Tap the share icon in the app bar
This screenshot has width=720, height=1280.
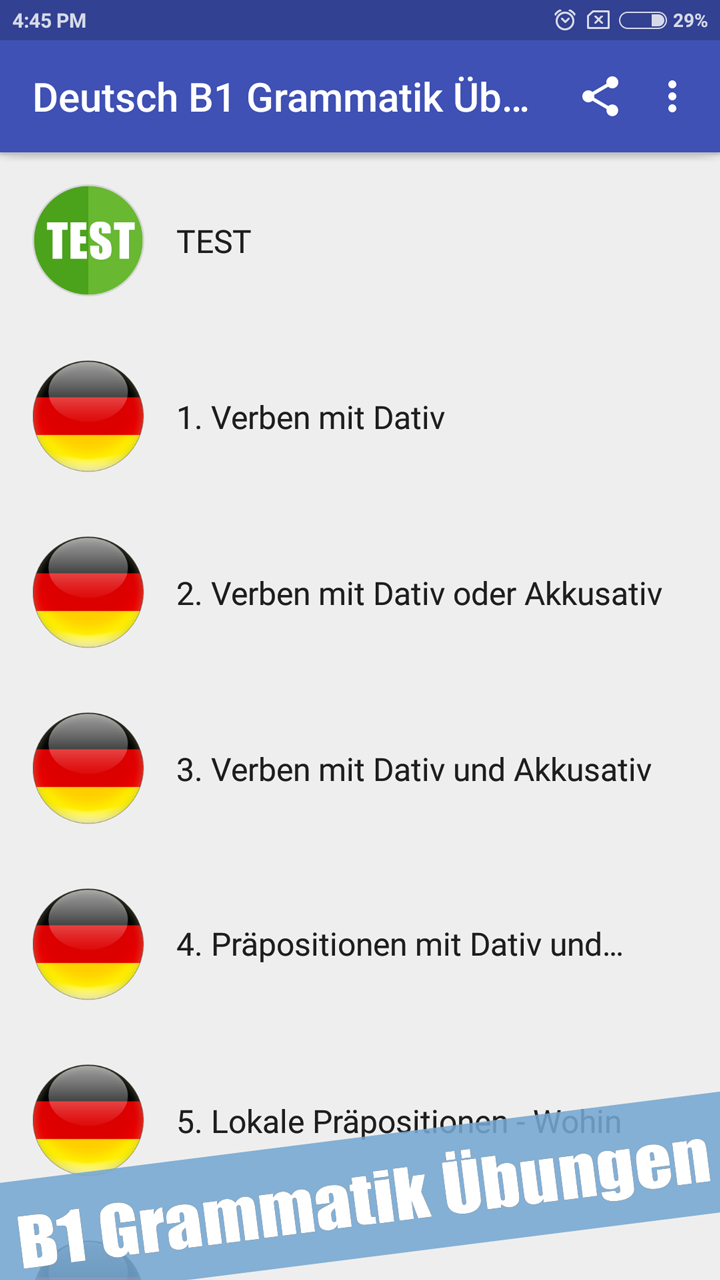coord(600,96)
